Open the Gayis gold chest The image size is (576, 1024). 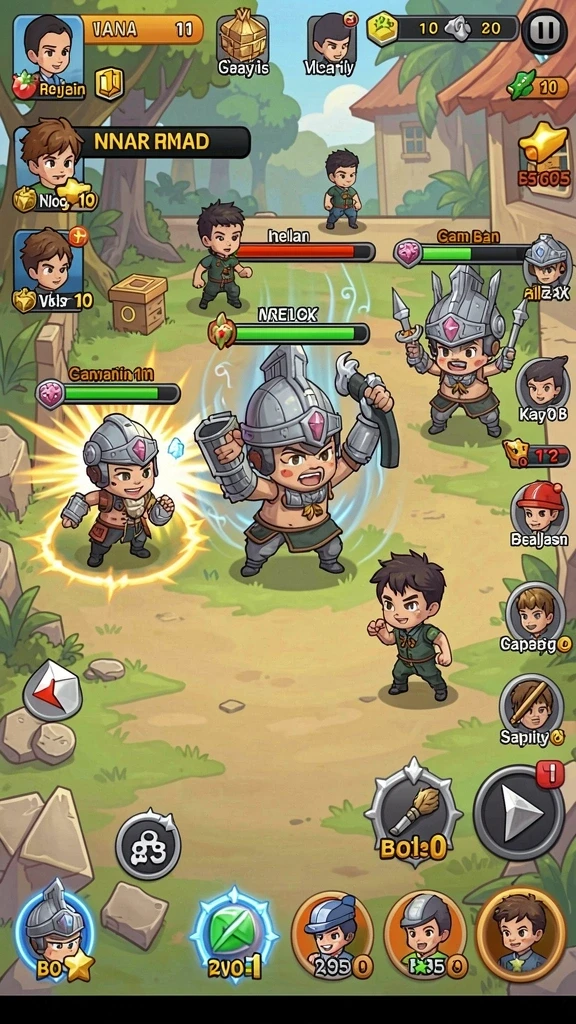242,37
